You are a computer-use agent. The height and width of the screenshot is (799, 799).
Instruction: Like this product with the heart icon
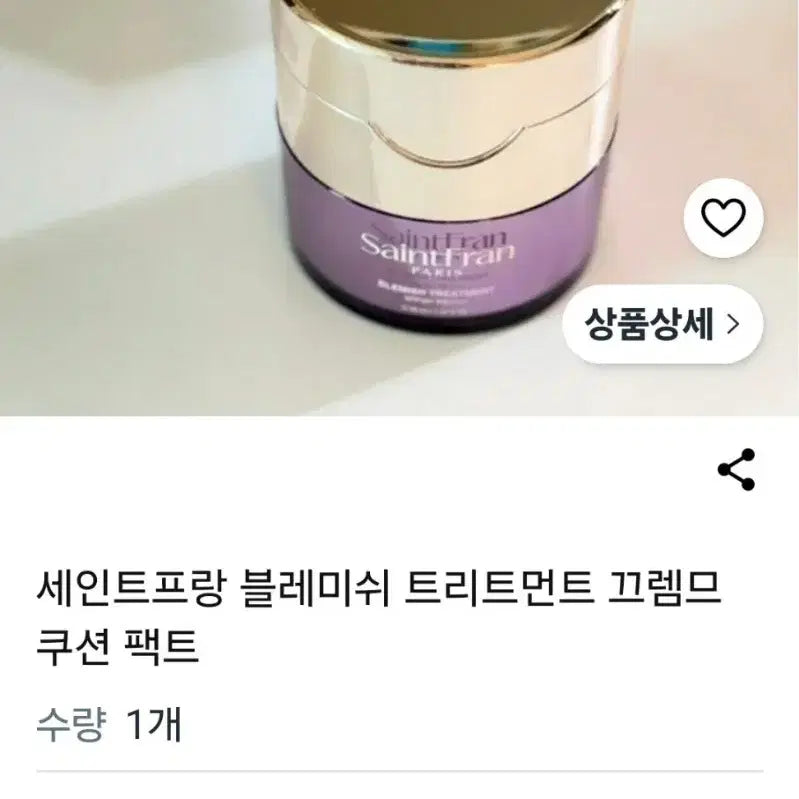point(723,219)
